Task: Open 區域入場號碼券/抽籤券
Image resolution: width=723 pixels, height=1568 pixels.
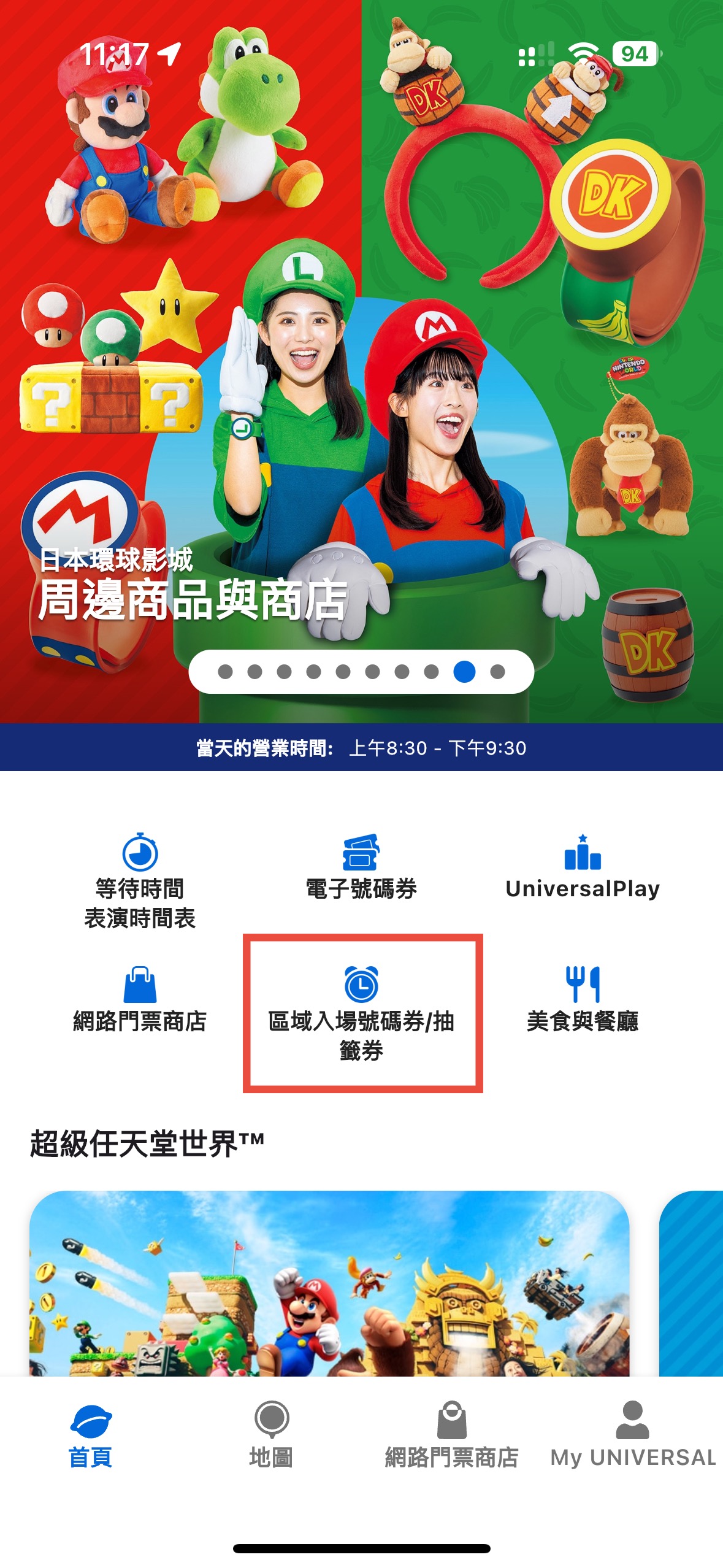Action: click(x=362, y=1013)
